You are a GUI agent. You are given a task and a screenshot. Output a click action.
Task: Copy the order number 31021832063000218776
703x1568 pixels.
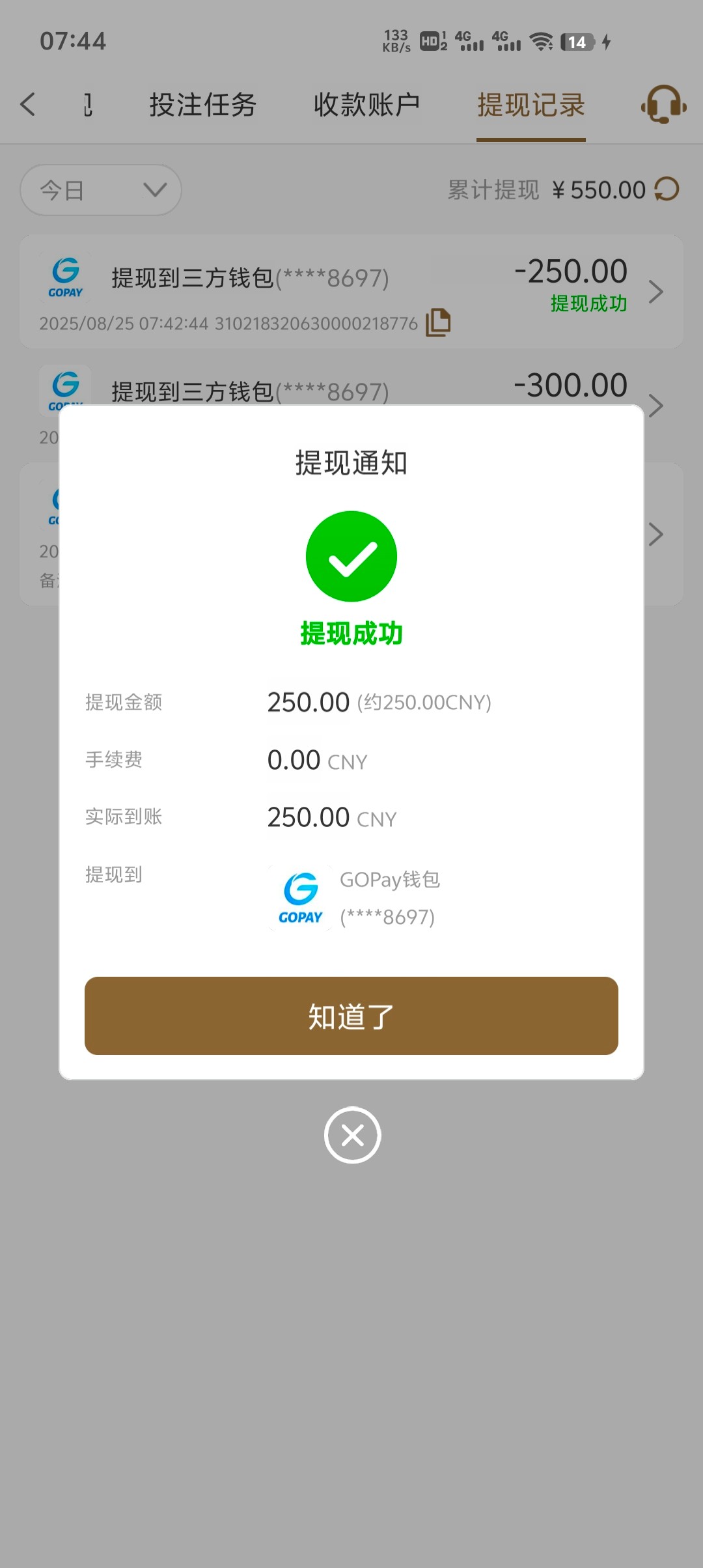click(x=438, y=322)
